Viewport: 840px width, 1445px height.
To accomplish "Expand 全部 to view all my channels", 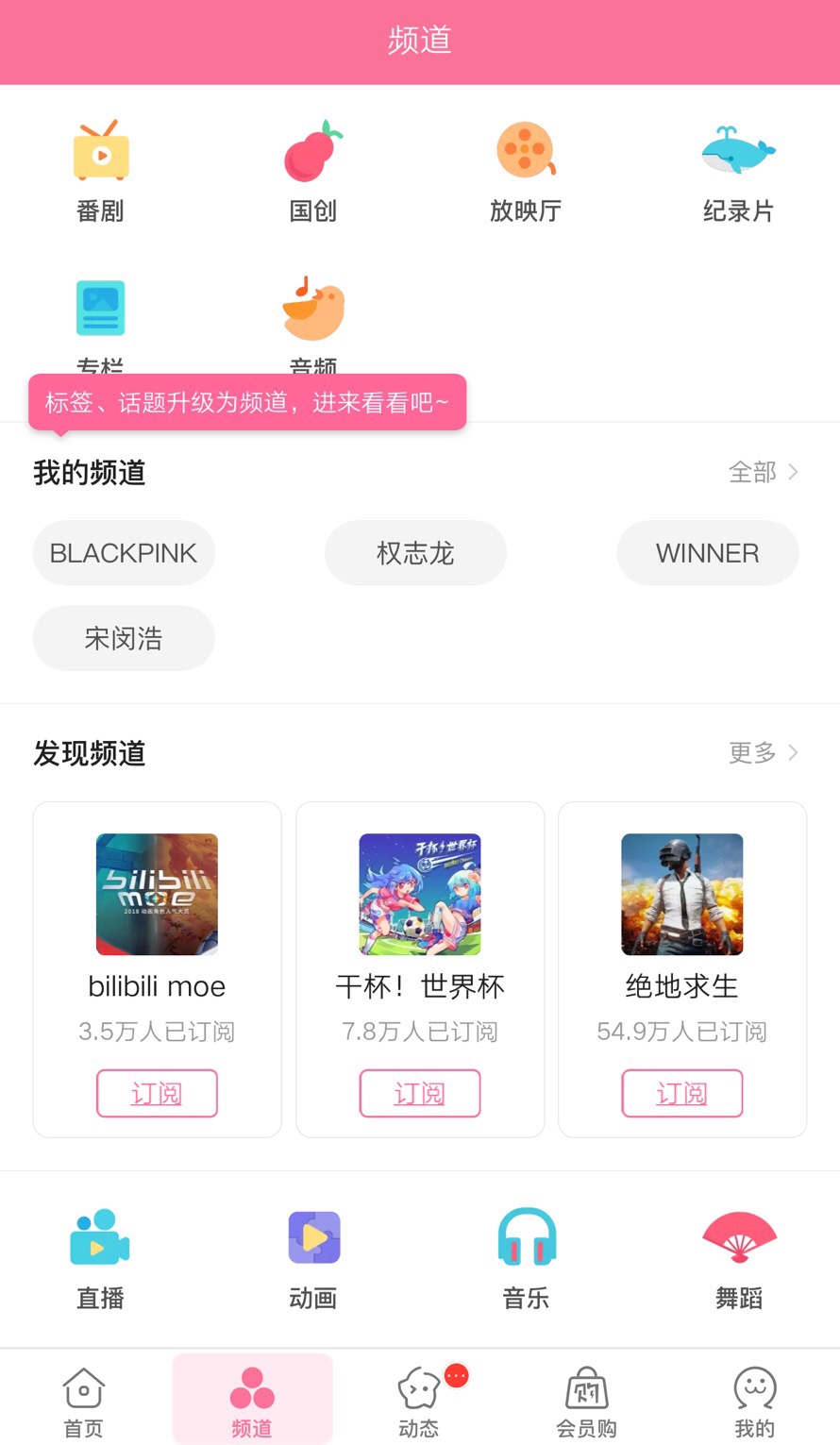I will click(758, 472).
